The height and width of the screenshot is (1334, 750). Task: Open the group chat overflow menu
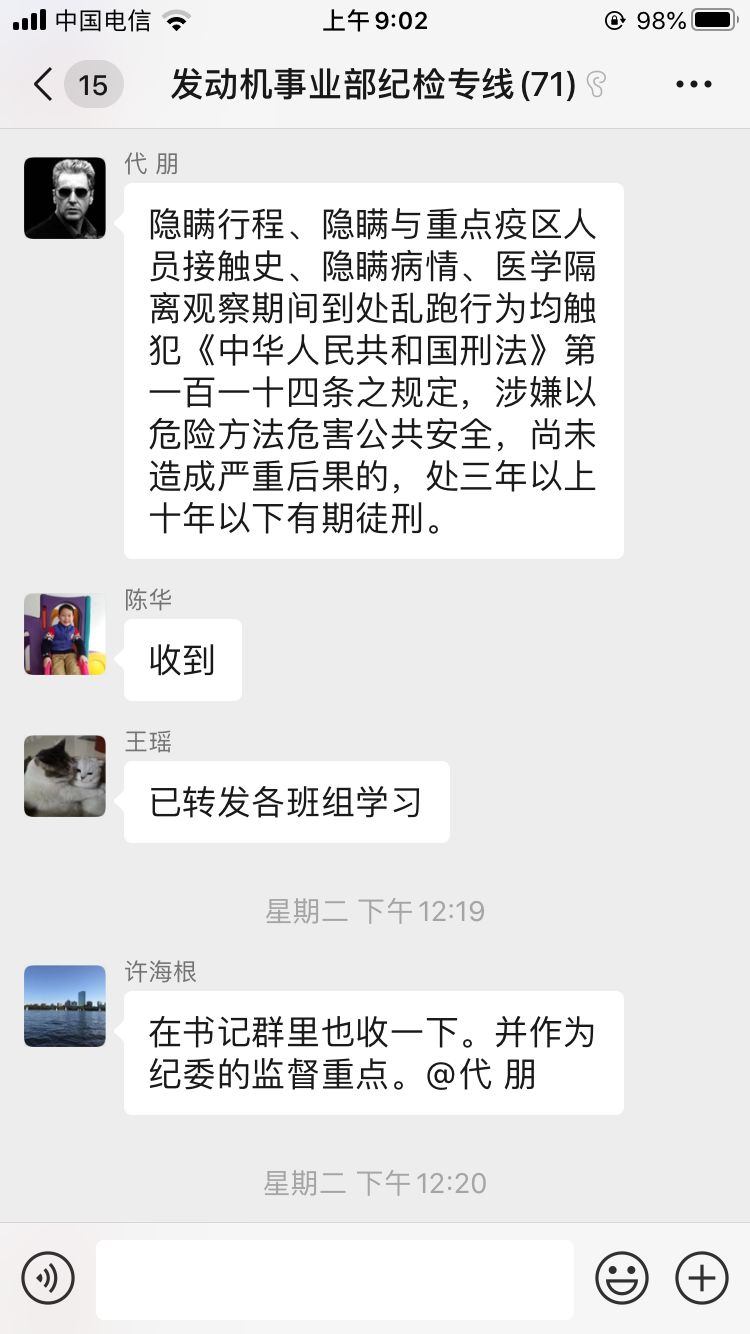click(693, 85)
